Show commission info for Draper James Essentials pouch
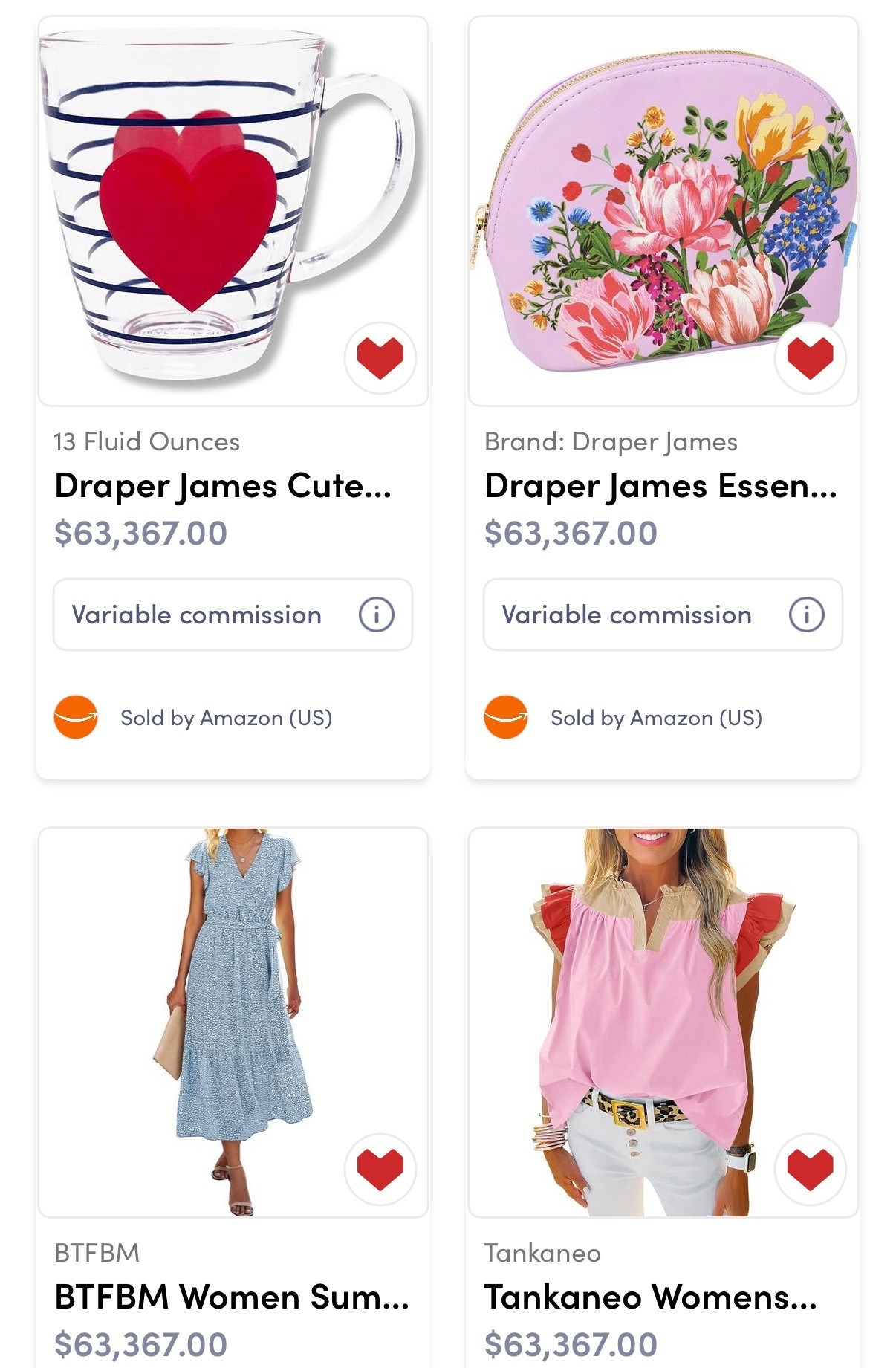 [x=806, y=615]
